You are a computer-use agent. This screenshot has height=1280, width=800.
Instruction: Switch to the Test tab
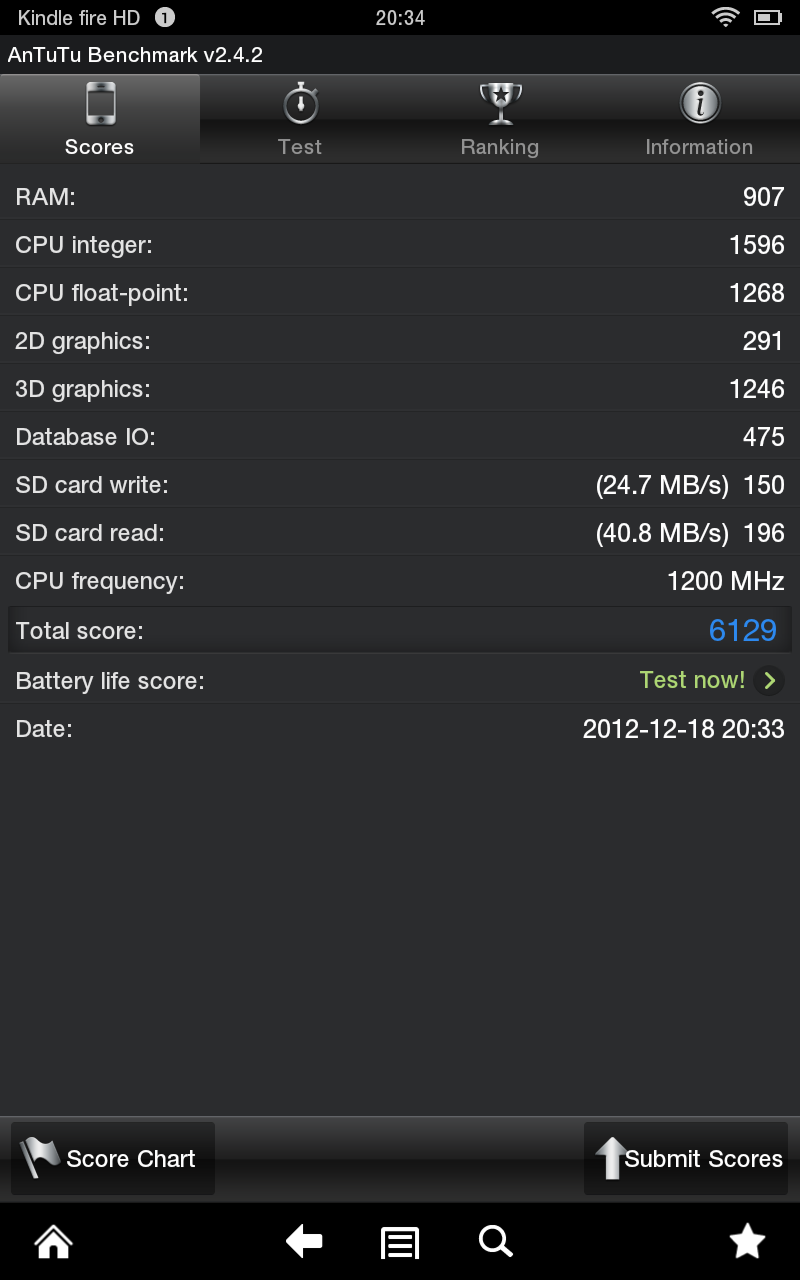point(300,120)
